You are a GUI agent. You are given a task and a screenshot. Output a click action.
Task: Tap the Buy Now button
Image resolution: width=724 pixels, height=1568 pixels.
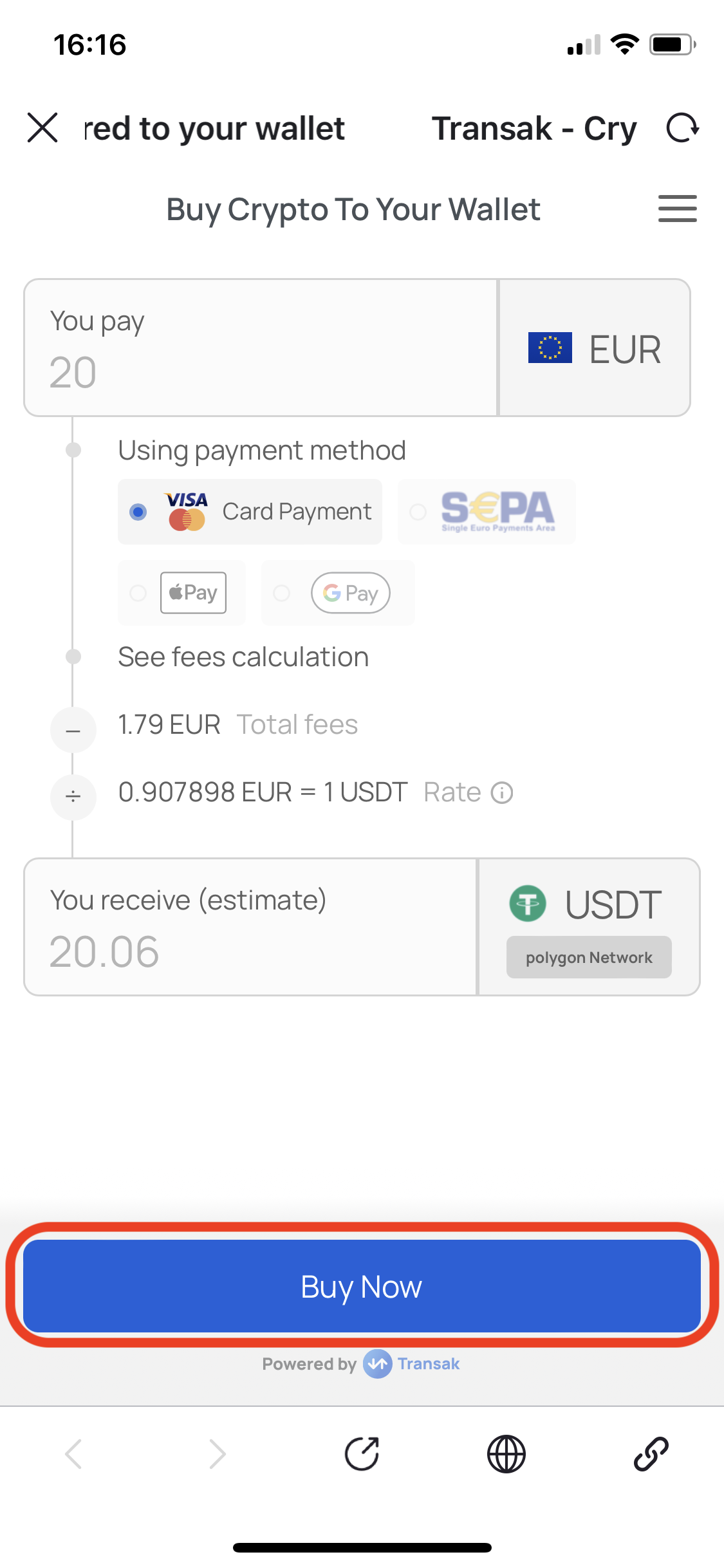point(362,1286)
